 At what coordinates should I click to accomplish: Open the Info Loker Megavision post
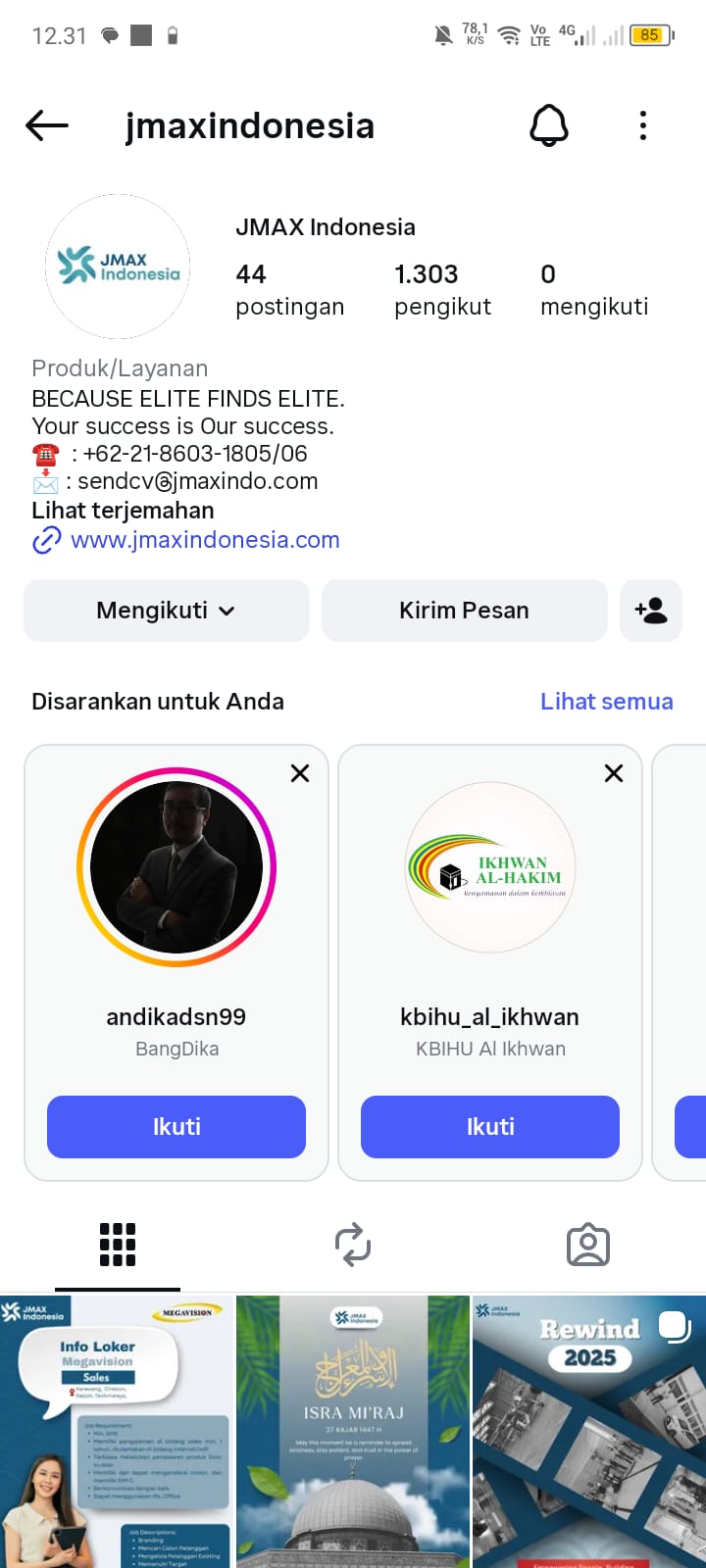pyautogui.click(x=117, y=1431)
